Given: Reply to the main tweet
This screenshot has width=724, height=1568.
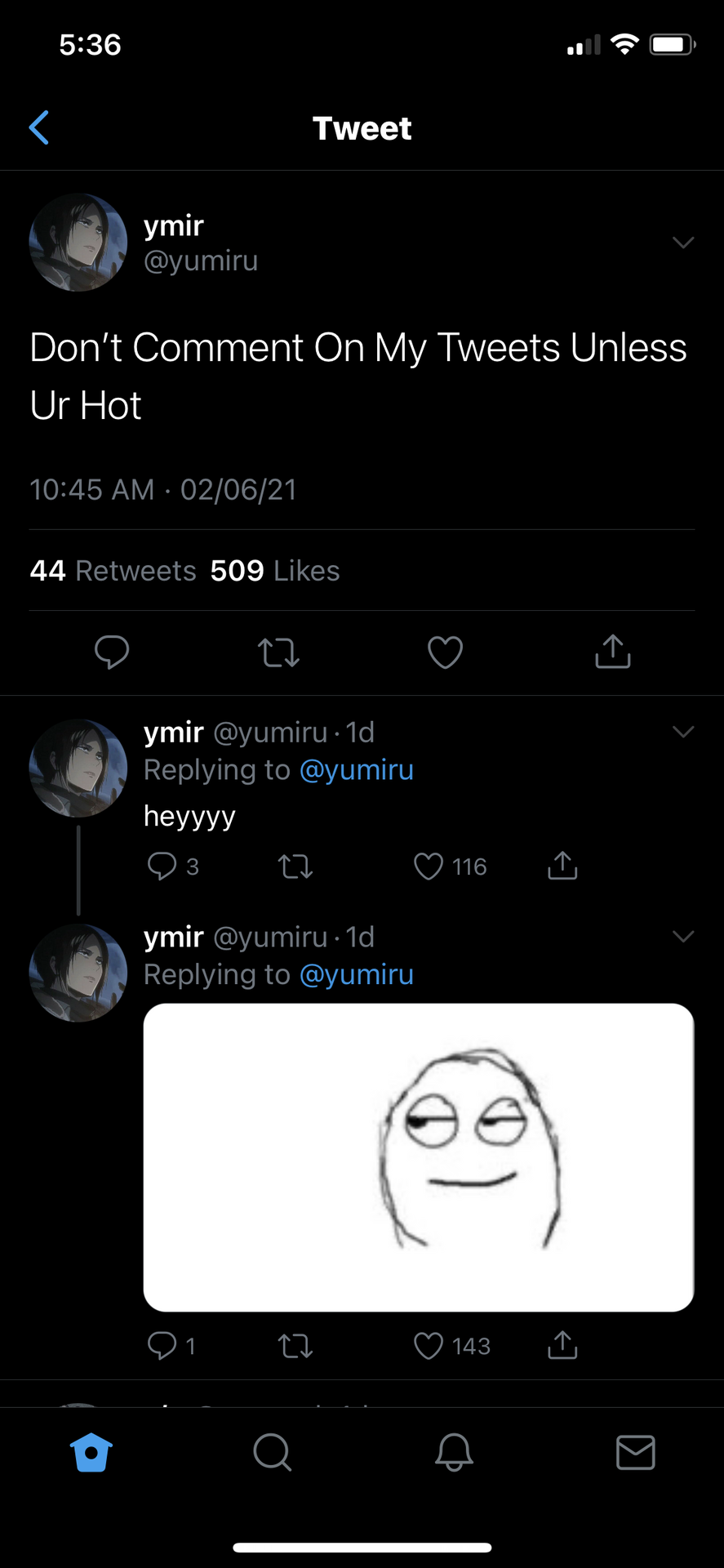Looking at the screenshot, I should tap(112, 652).
